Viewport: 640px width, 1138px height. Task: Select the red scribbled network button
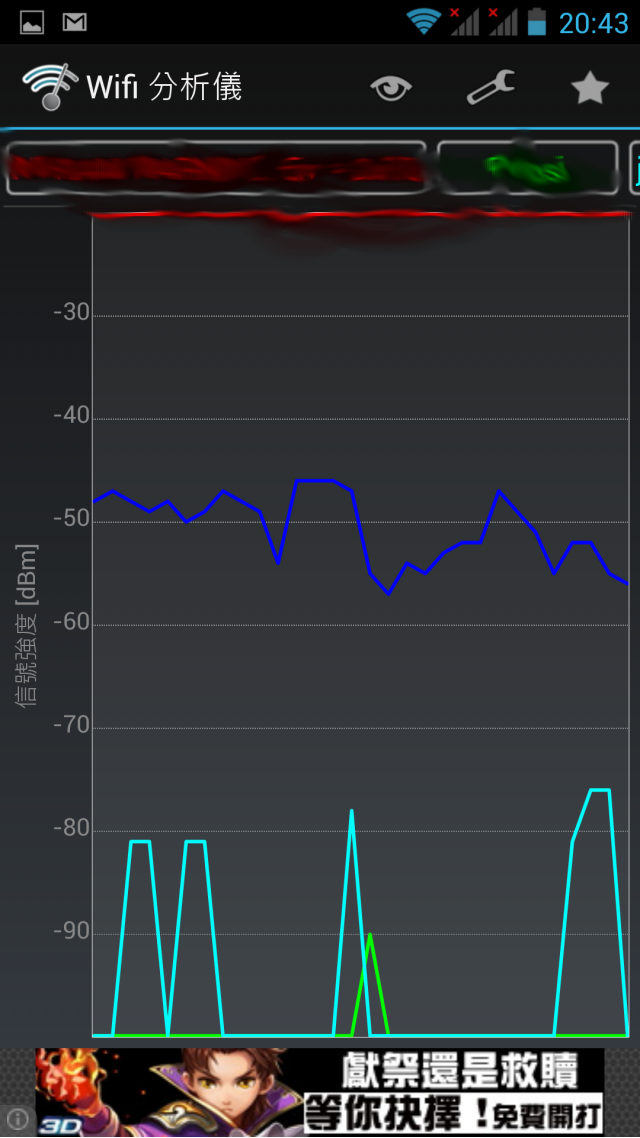pos(216,168)
